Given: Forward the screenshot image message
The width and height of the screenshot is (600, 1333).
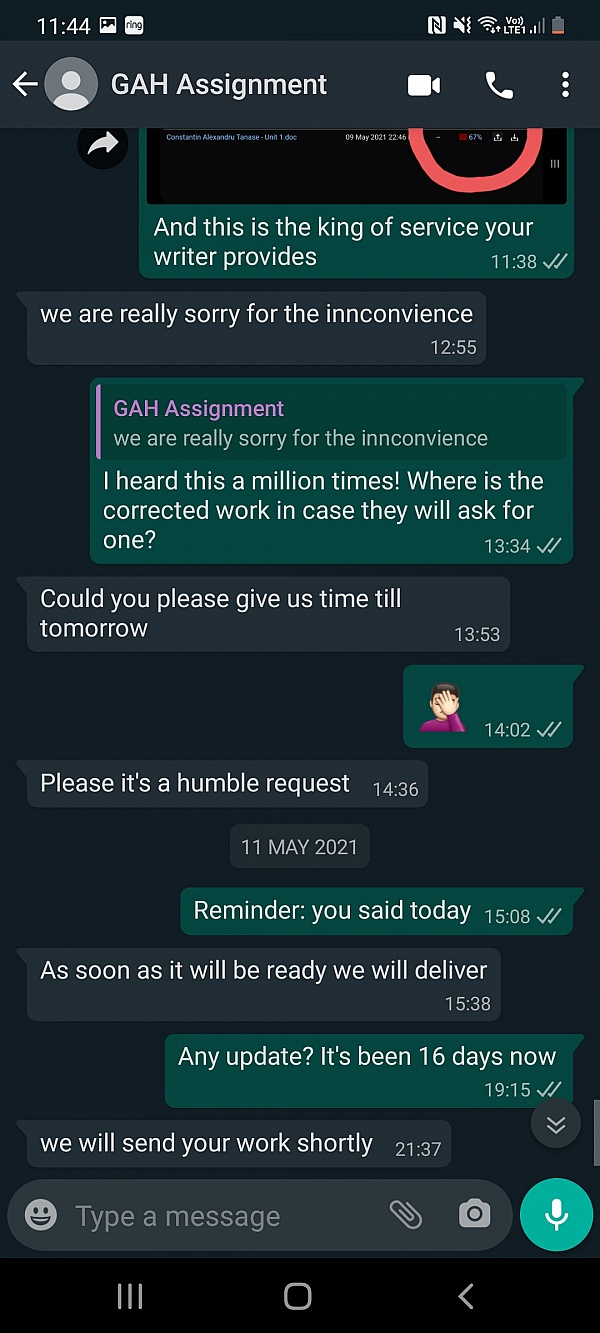Looking at the screenshot, I should tap(101, 145).
